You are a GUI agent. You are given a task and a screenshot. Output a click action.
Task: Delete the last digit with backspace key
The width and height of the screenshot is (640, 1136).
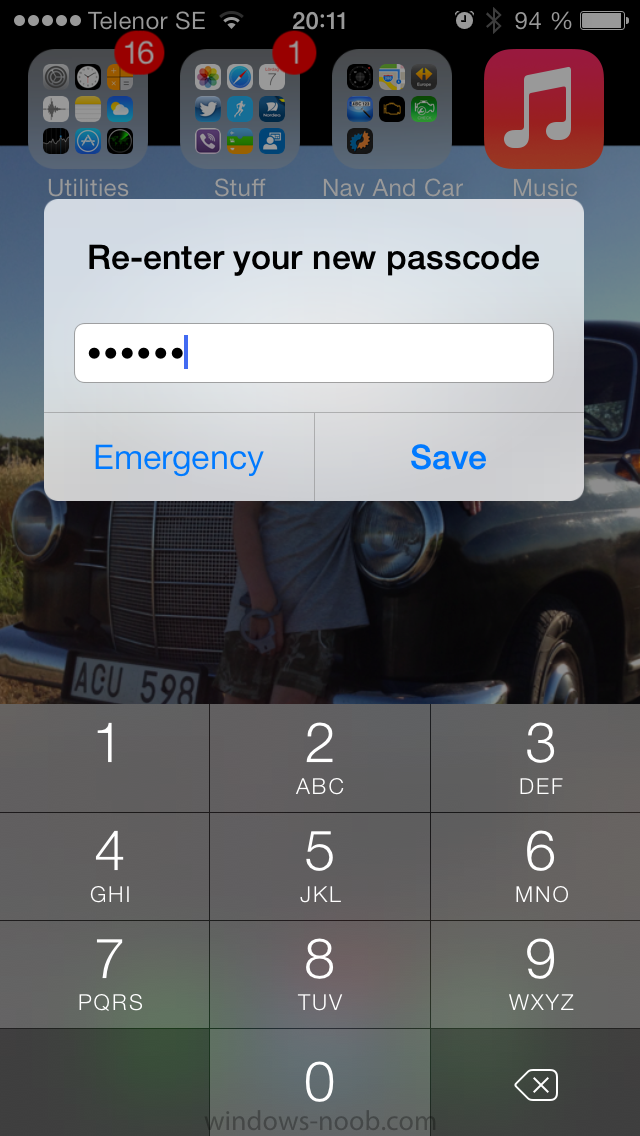click(x=536, y=1085)
